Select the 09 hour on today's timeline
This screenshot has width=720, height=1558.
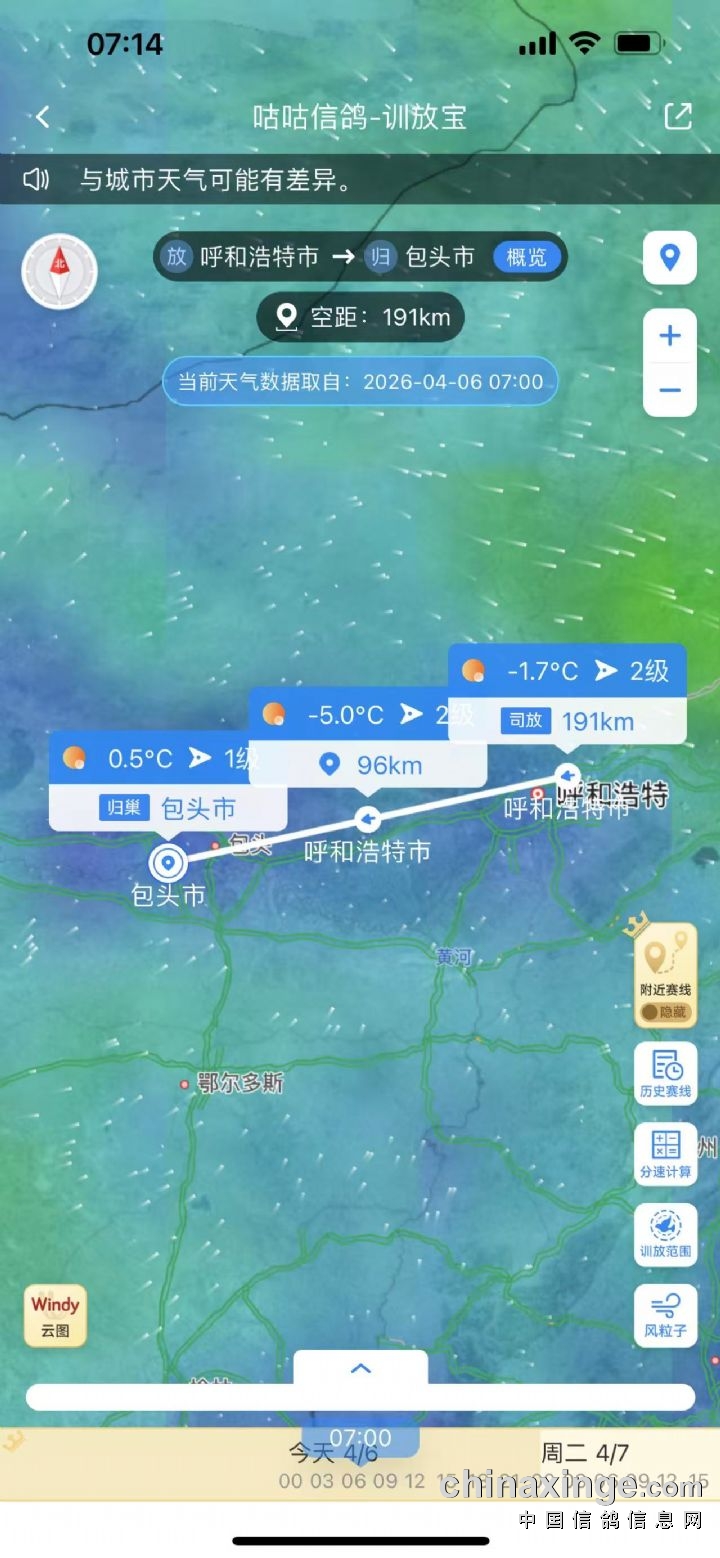[x=385, y=1481]
